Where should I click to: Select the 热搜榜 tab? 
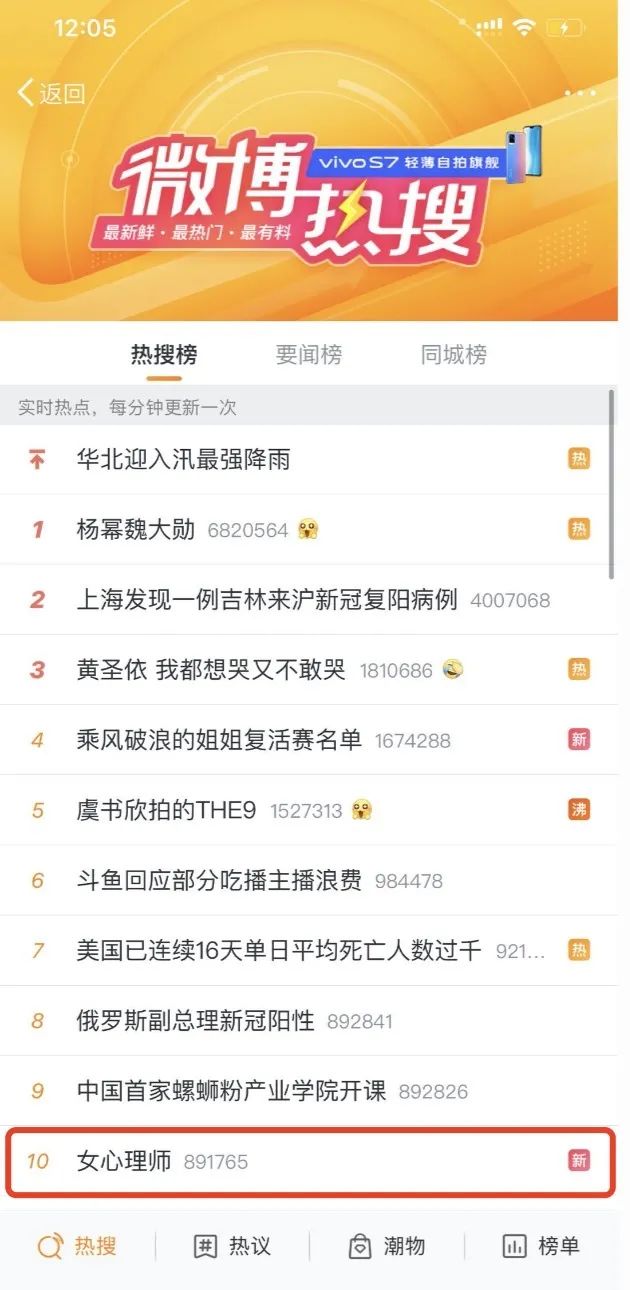pyautogui.click(x=163, y=354)
